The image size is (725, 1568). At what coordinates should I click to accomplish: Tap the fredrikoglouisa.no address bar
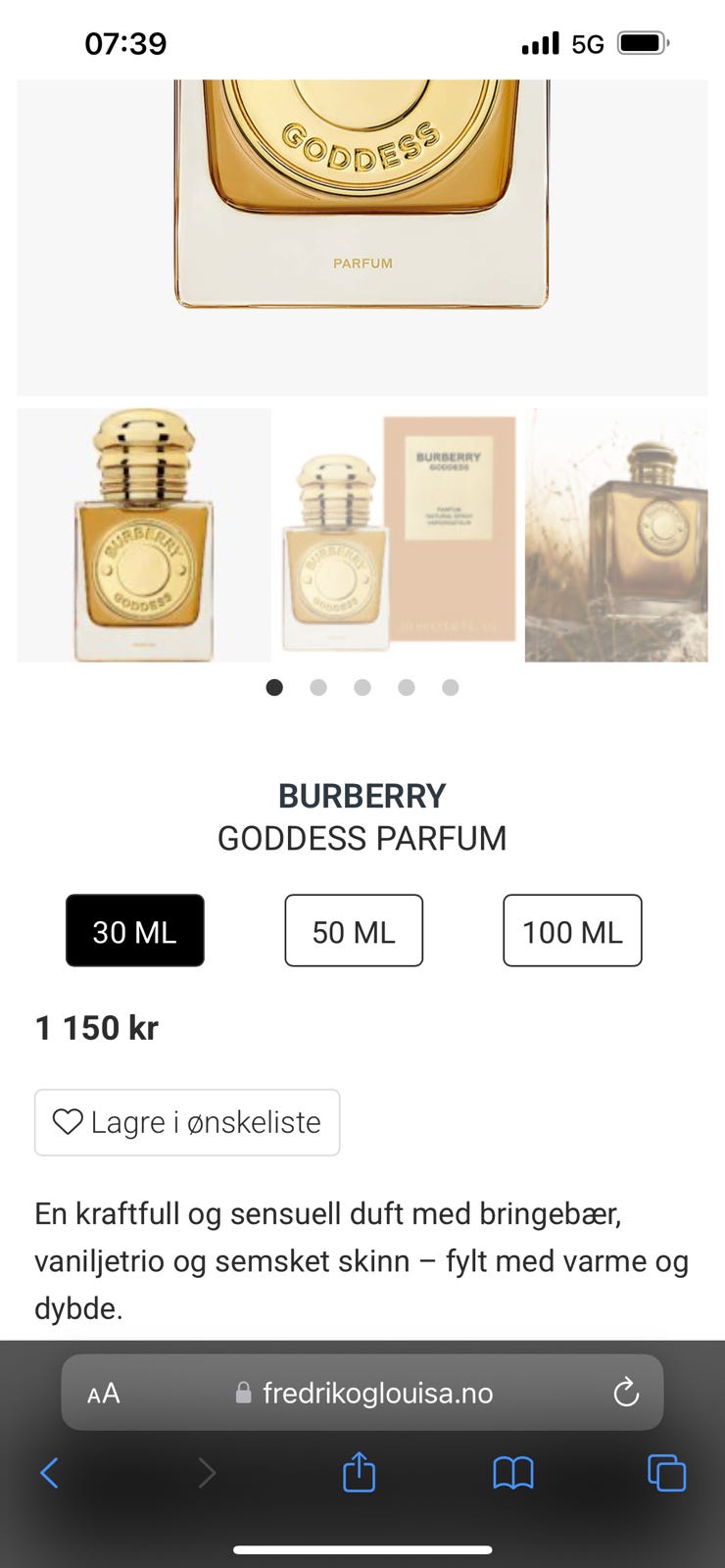pyautogui.click(x=377, y=1393)
